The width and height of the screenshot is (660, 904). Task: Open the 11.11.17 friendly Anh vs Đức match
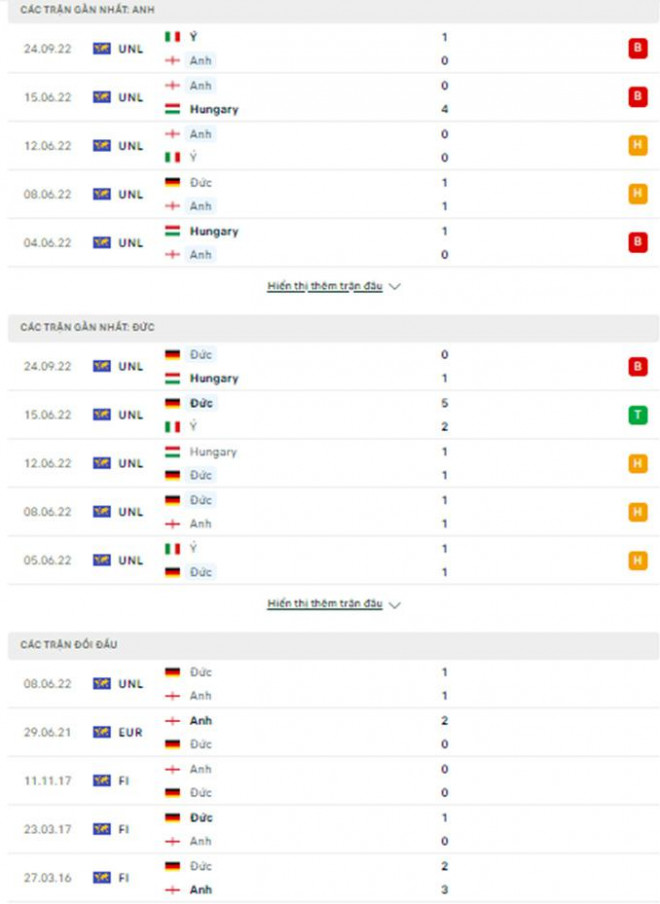point(330,780)
